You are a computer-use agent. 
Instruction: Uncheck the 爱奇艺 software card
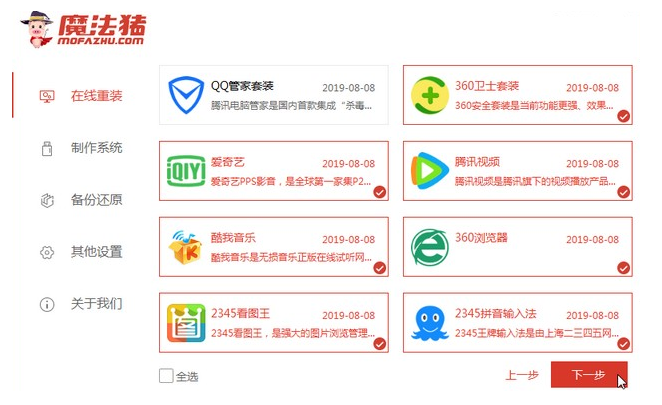[274, 171]
